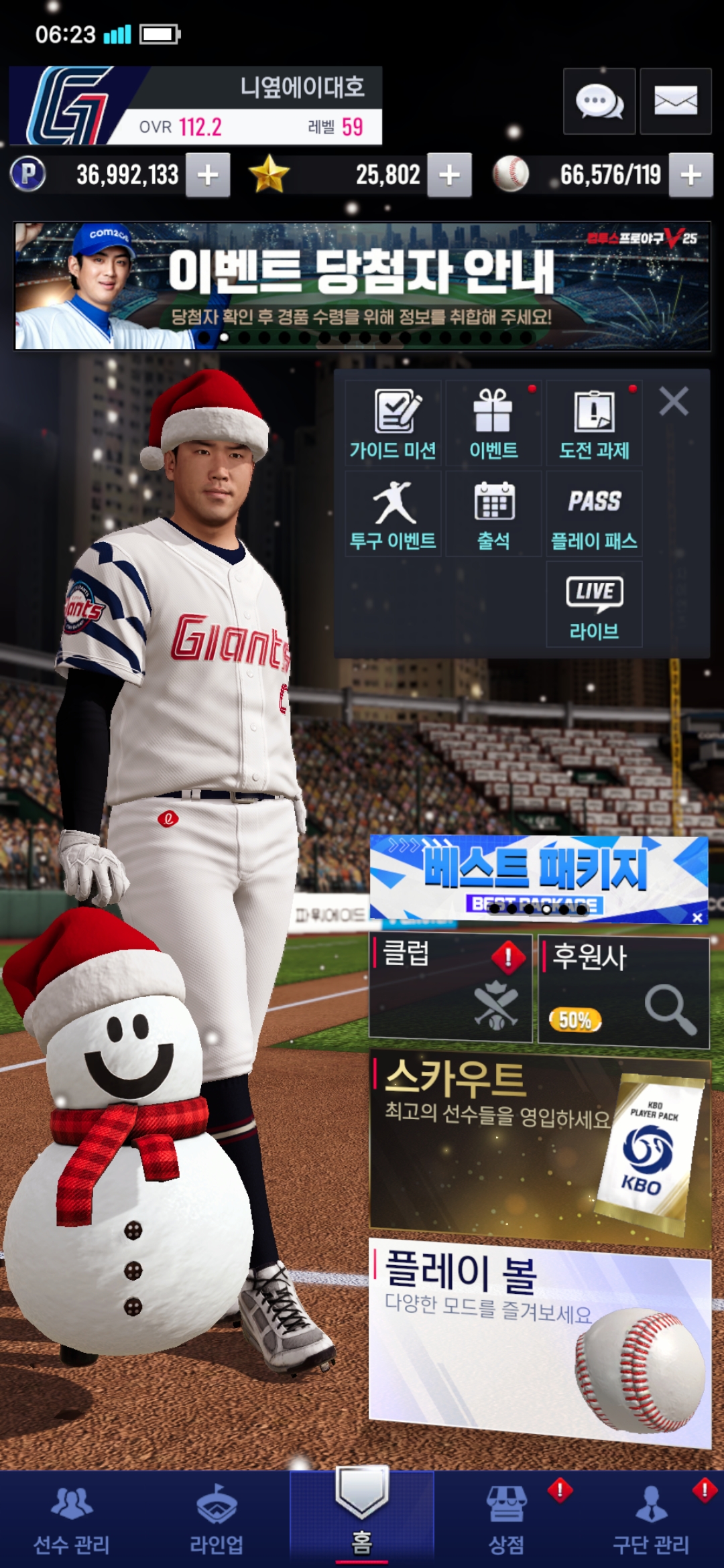
Task: Add more points with the plus button
Action: tap(208, 175)
